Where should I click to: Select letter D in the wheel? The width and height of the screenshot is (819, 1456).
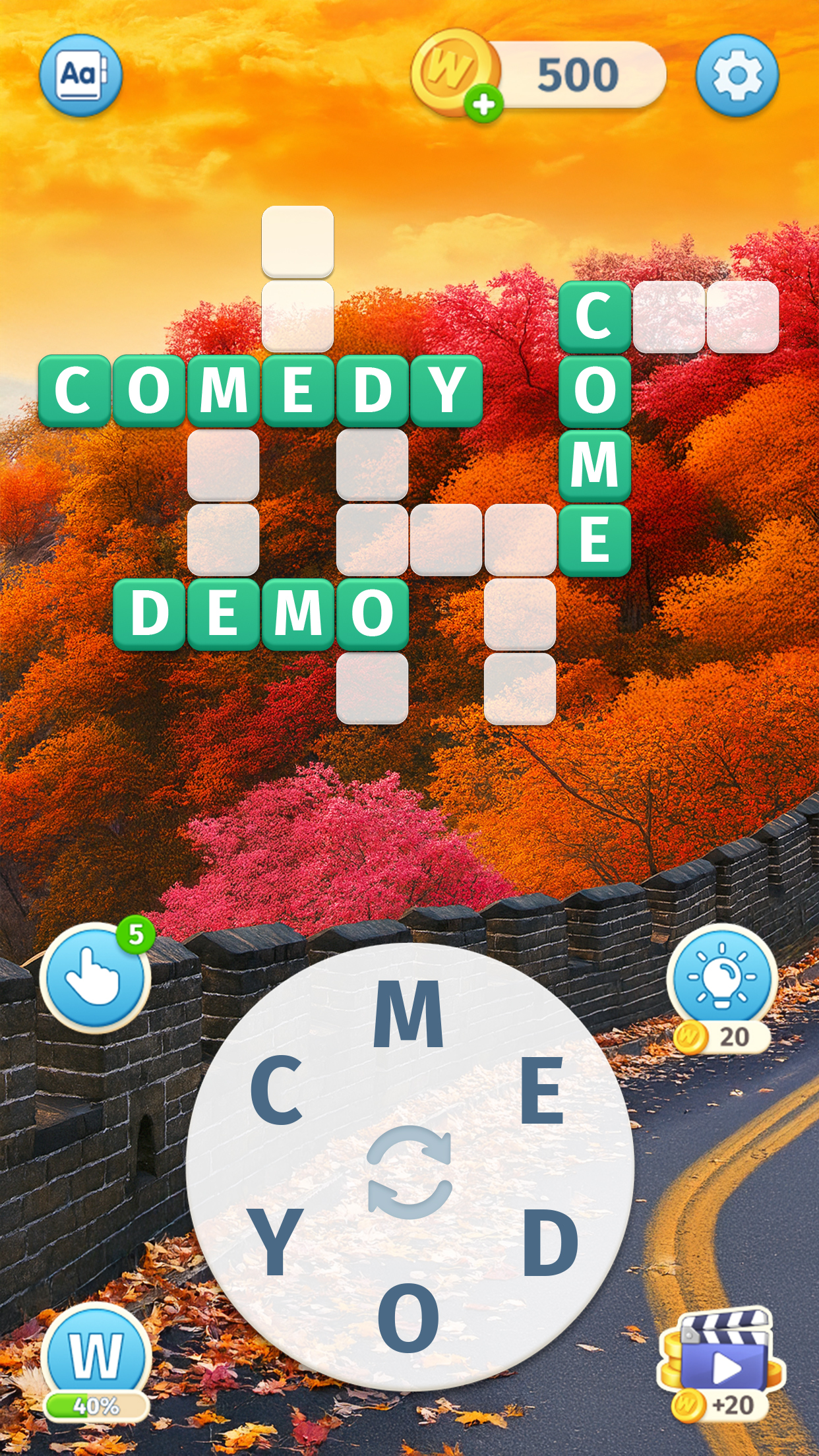coord(550,1242)
